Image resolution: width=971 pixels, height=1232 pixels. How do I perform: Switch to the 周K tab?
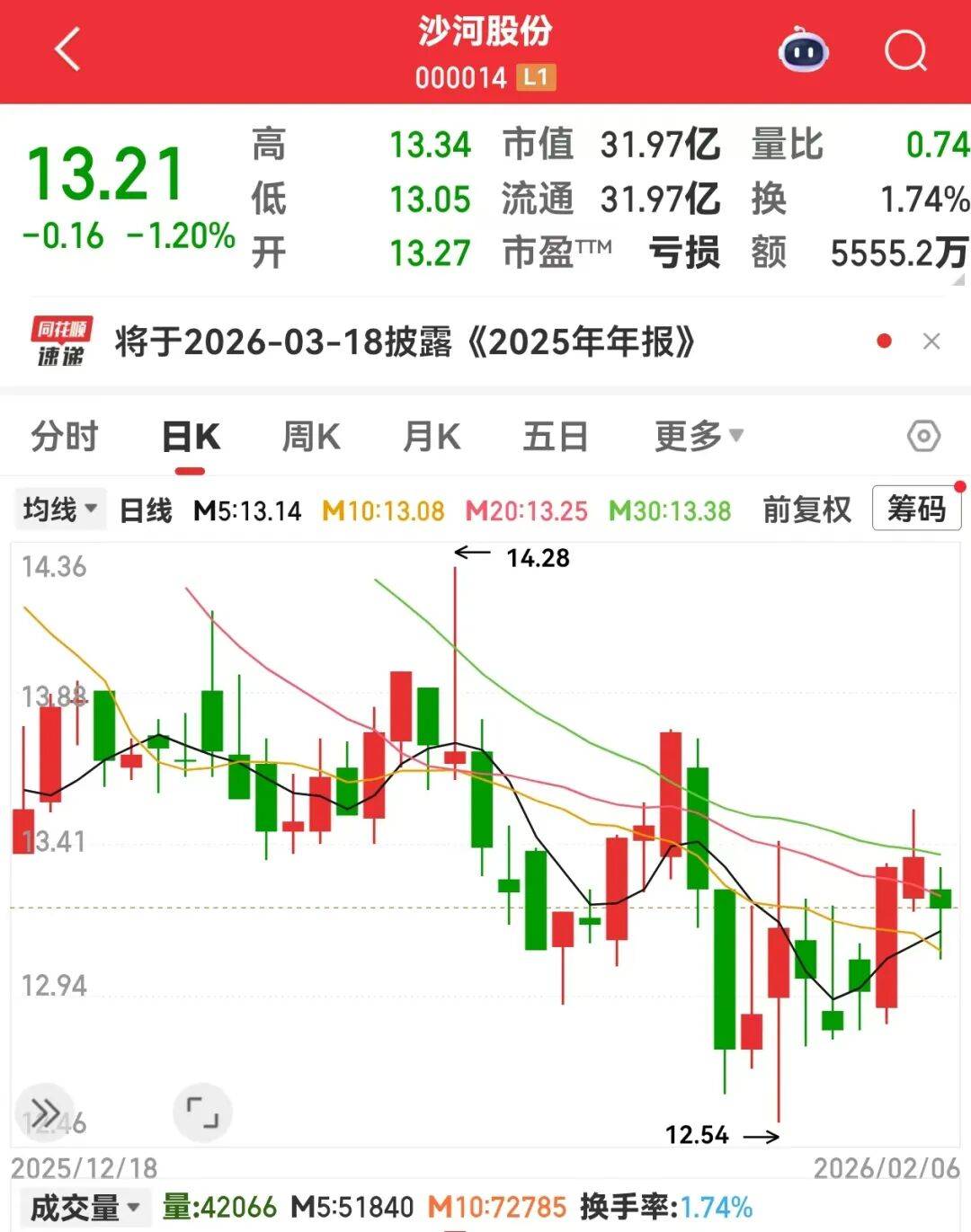click(x=311, y=438)
